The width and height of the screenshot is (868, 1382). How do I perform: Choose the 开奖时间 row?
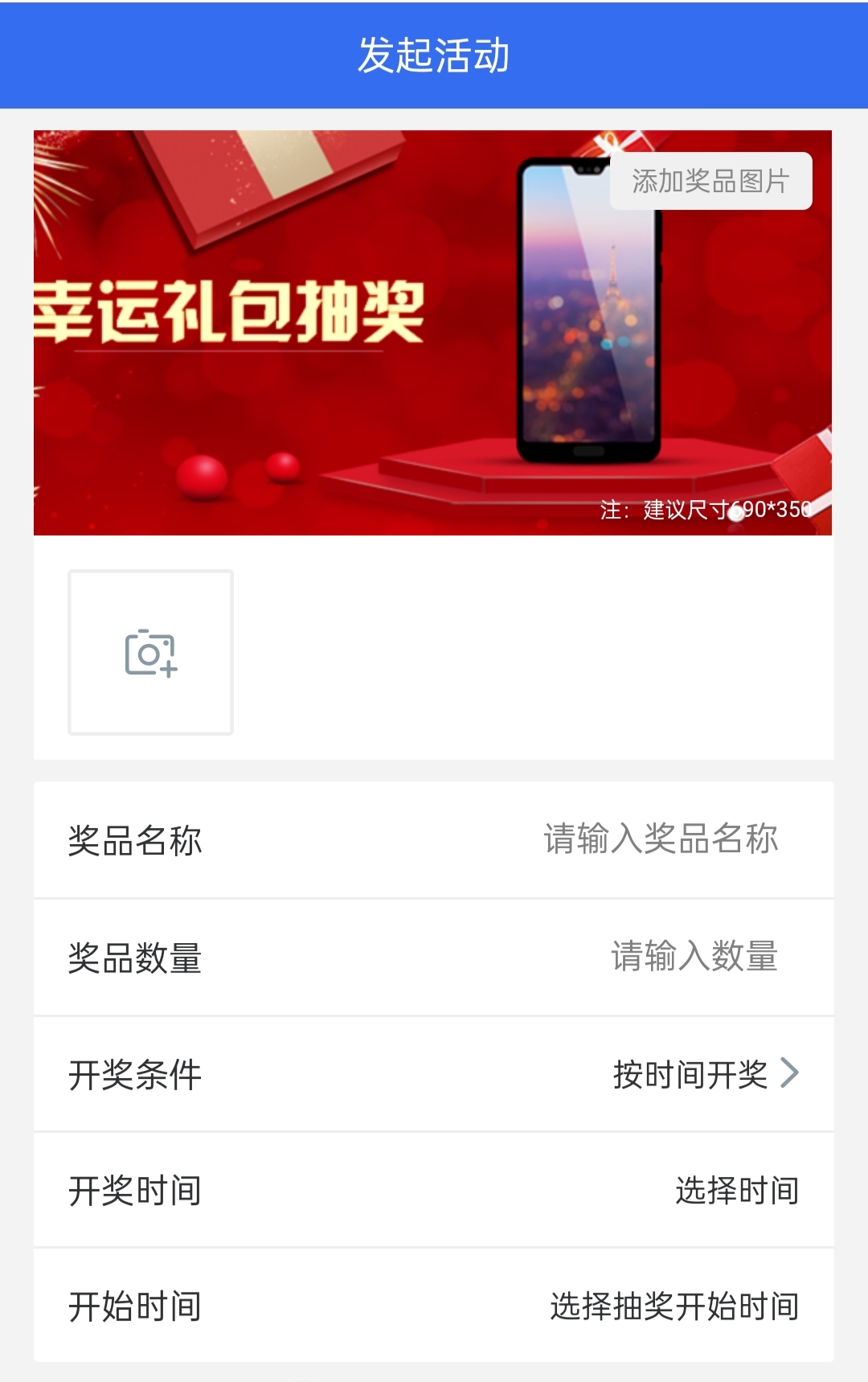pos(434,1194)
